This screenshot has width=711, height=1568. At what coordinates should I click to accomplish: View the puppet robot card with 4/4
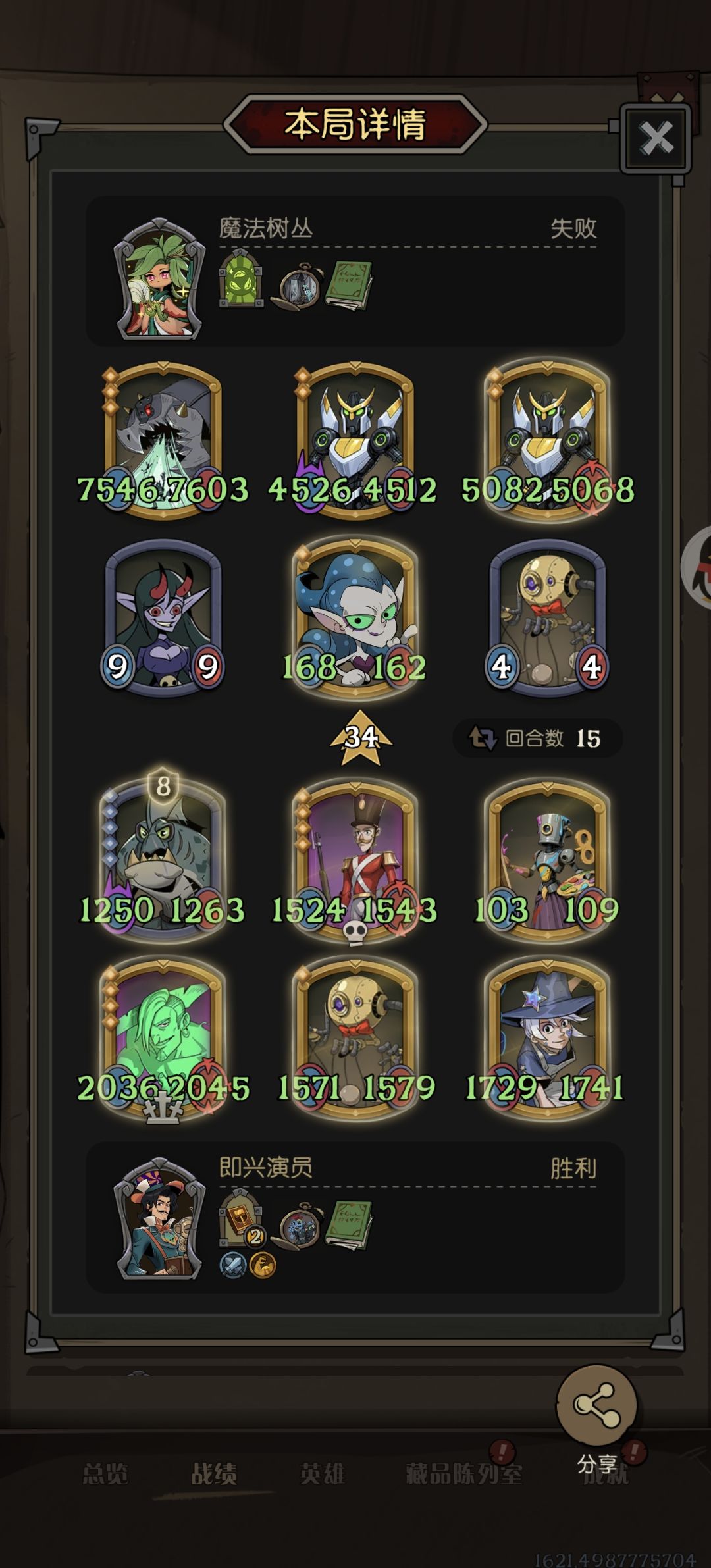[546, 617]
